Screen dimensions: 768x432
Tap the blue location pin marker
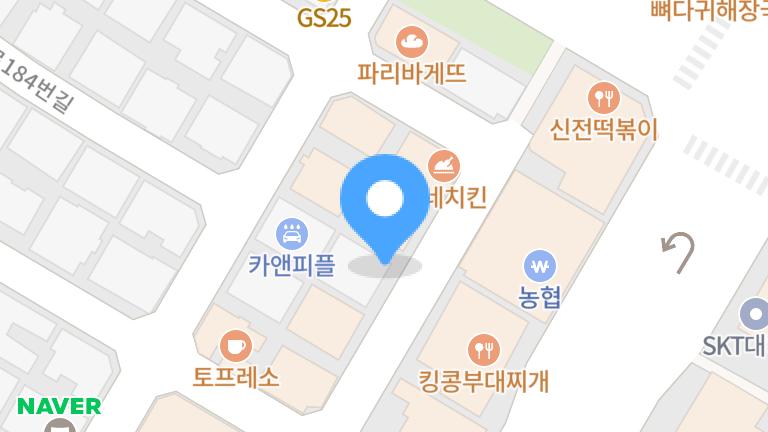tap(383, 203)
